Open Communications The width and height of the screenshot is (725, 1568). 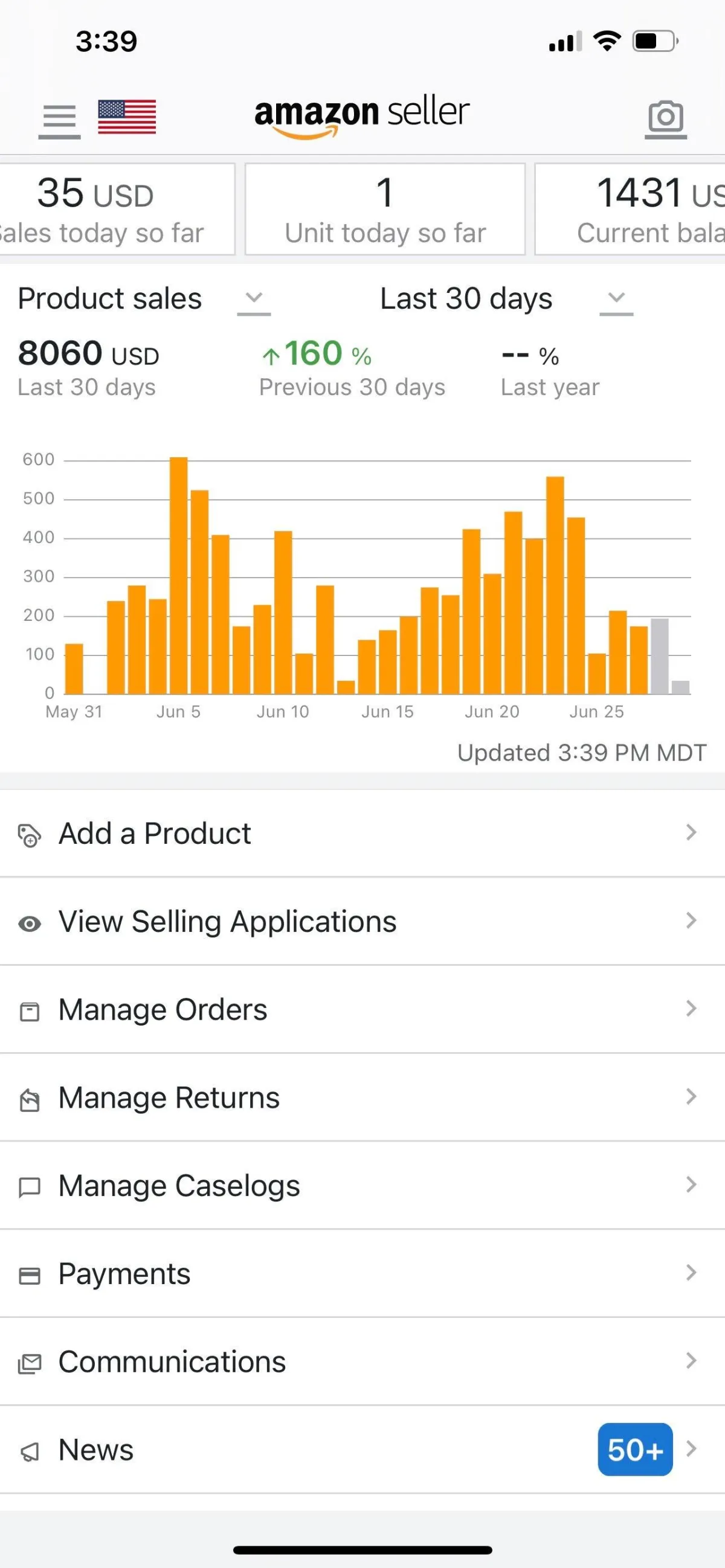pos(362,1361)
